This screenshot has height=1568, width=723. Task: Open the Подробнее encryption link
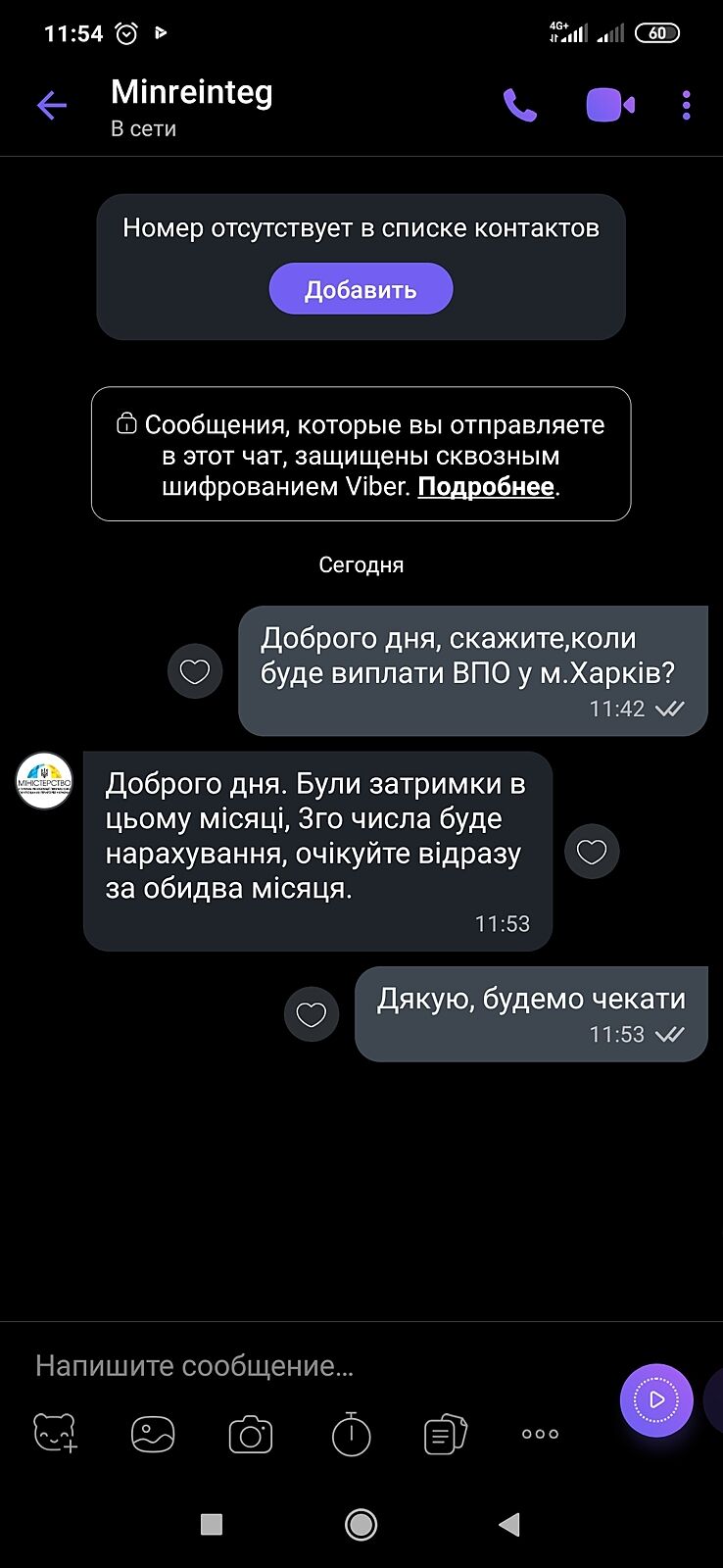(x=486, y=486)
